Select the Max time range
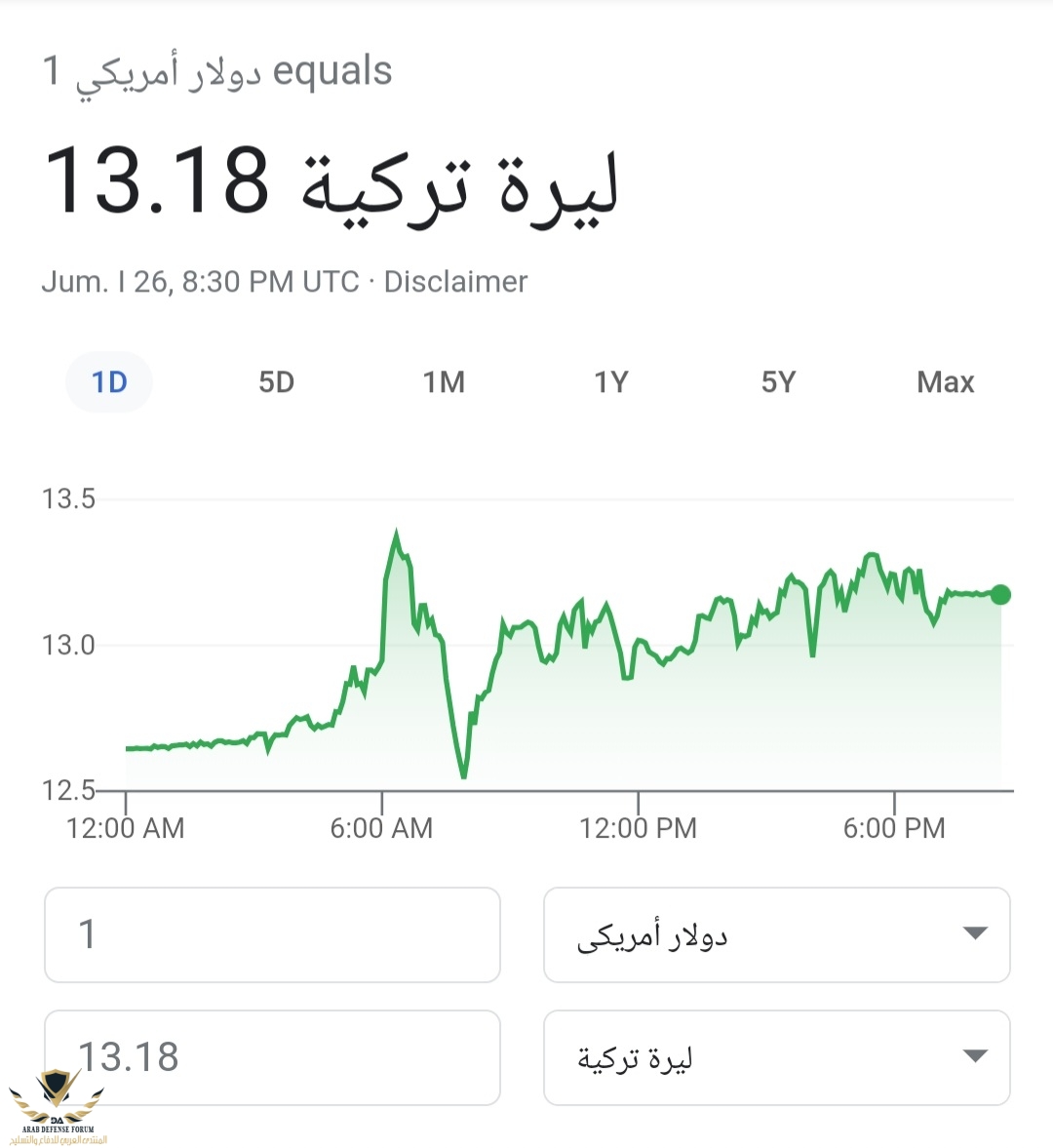The height and width of the screenshot is (1148, 1053). (945, 381)
